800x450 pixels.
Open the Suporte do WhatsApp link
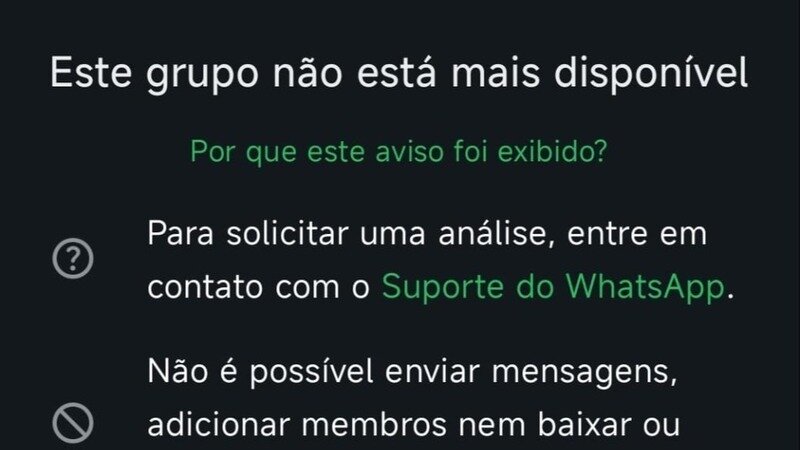tap(553, 287)
